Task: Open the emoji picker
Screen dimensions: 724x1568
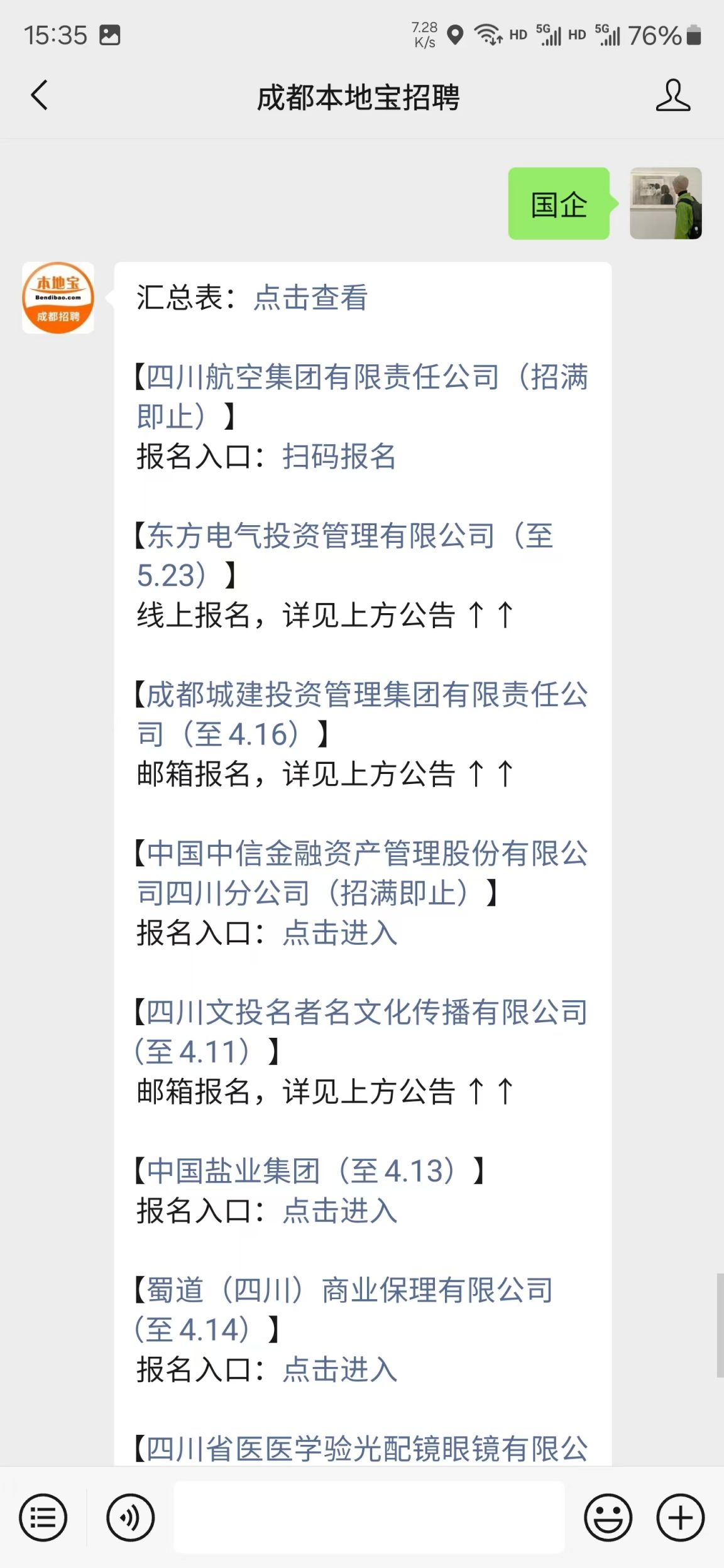Action: [x=608, y=1518]
